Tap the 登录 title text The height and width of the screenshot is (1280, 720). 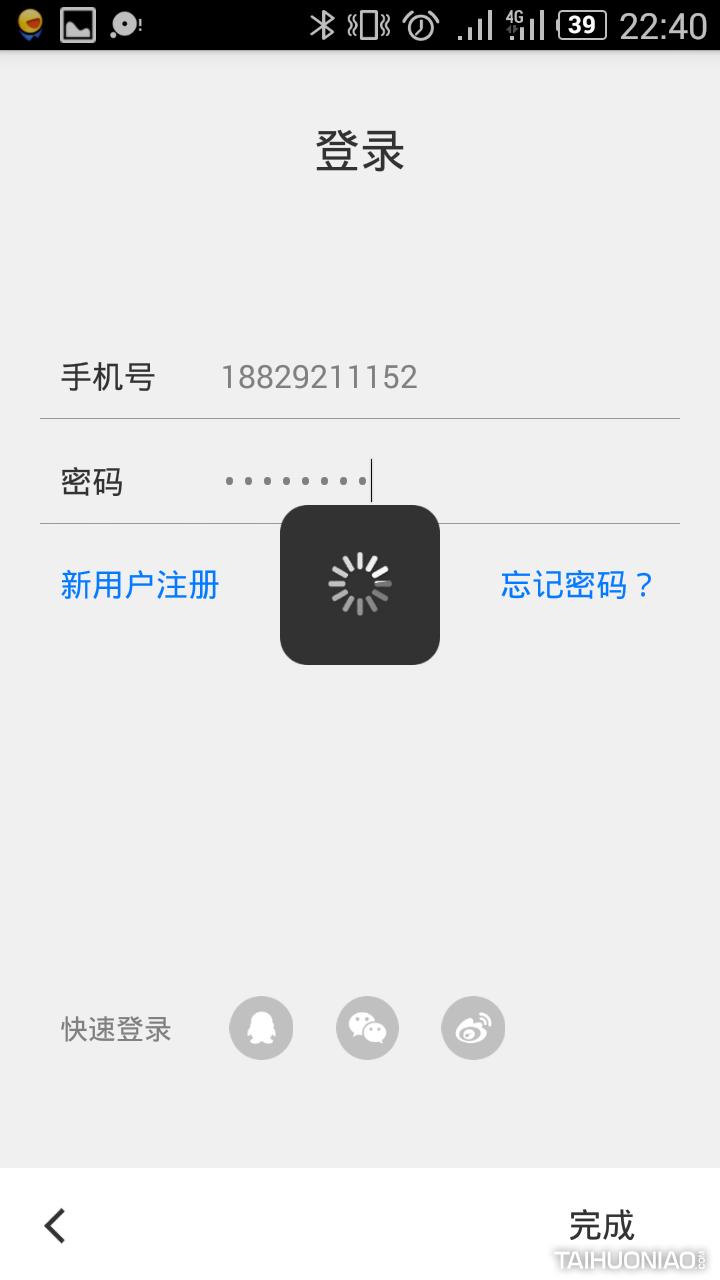[x=360, y=152]
